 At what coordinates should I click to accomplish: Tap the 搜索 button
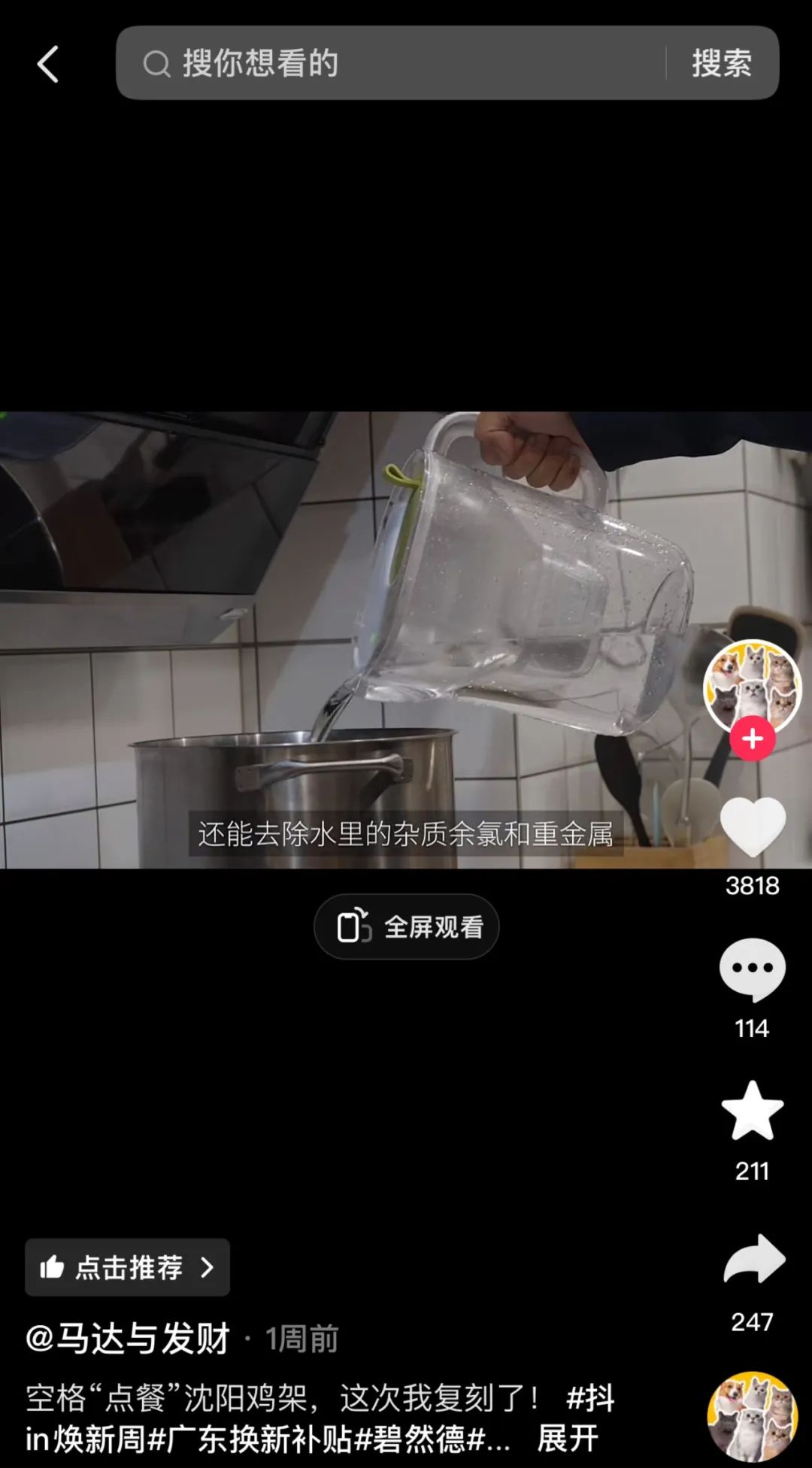click(721, 63)
